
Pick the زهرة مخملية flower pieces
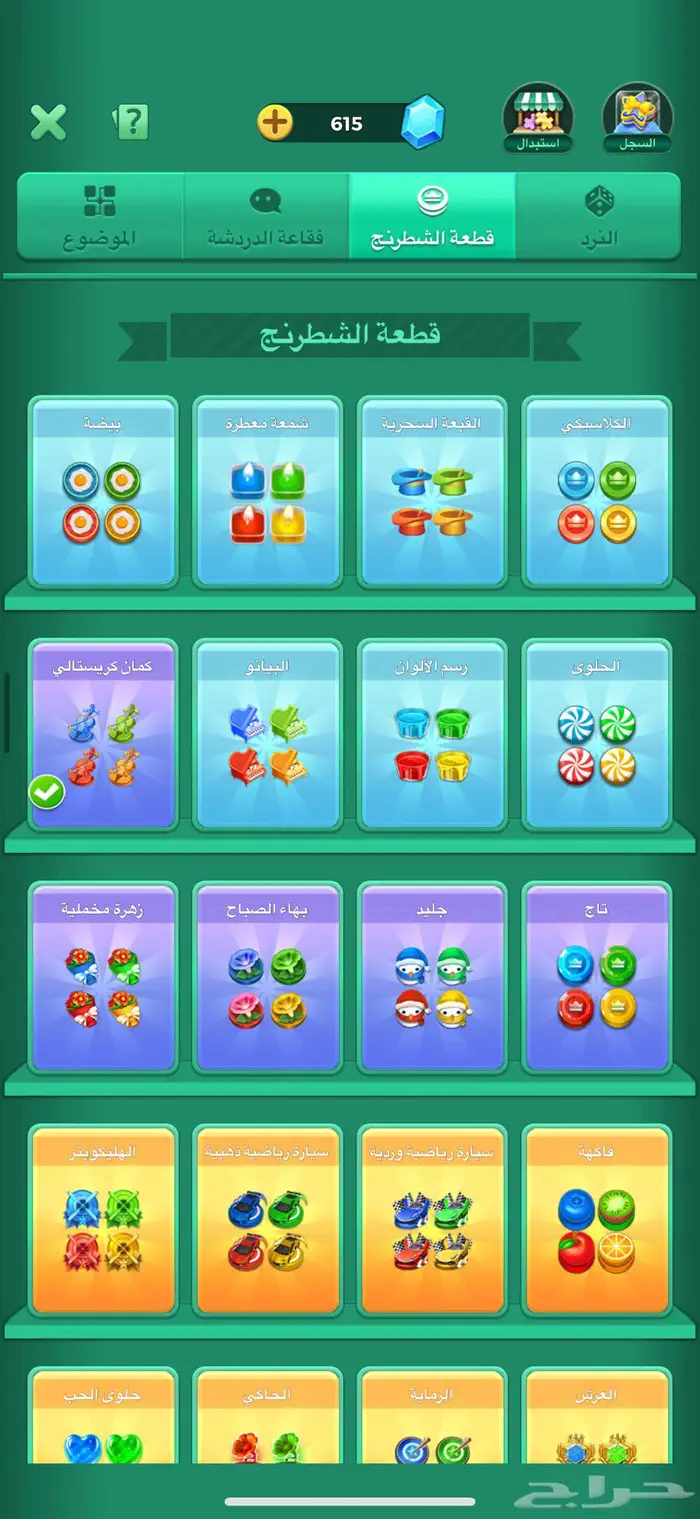pos(103,977)
